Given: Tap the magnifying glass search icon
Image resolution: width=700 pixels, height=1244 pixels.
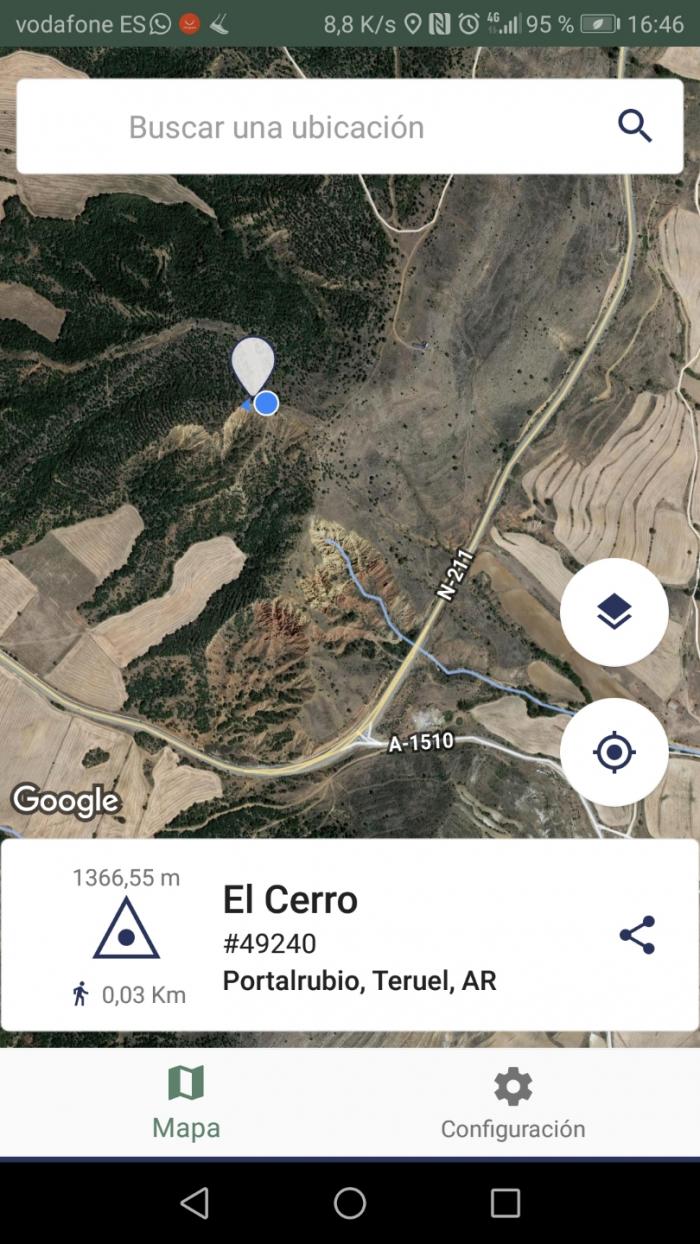Looking at the screenshot, I should click(x=635, y=127).
